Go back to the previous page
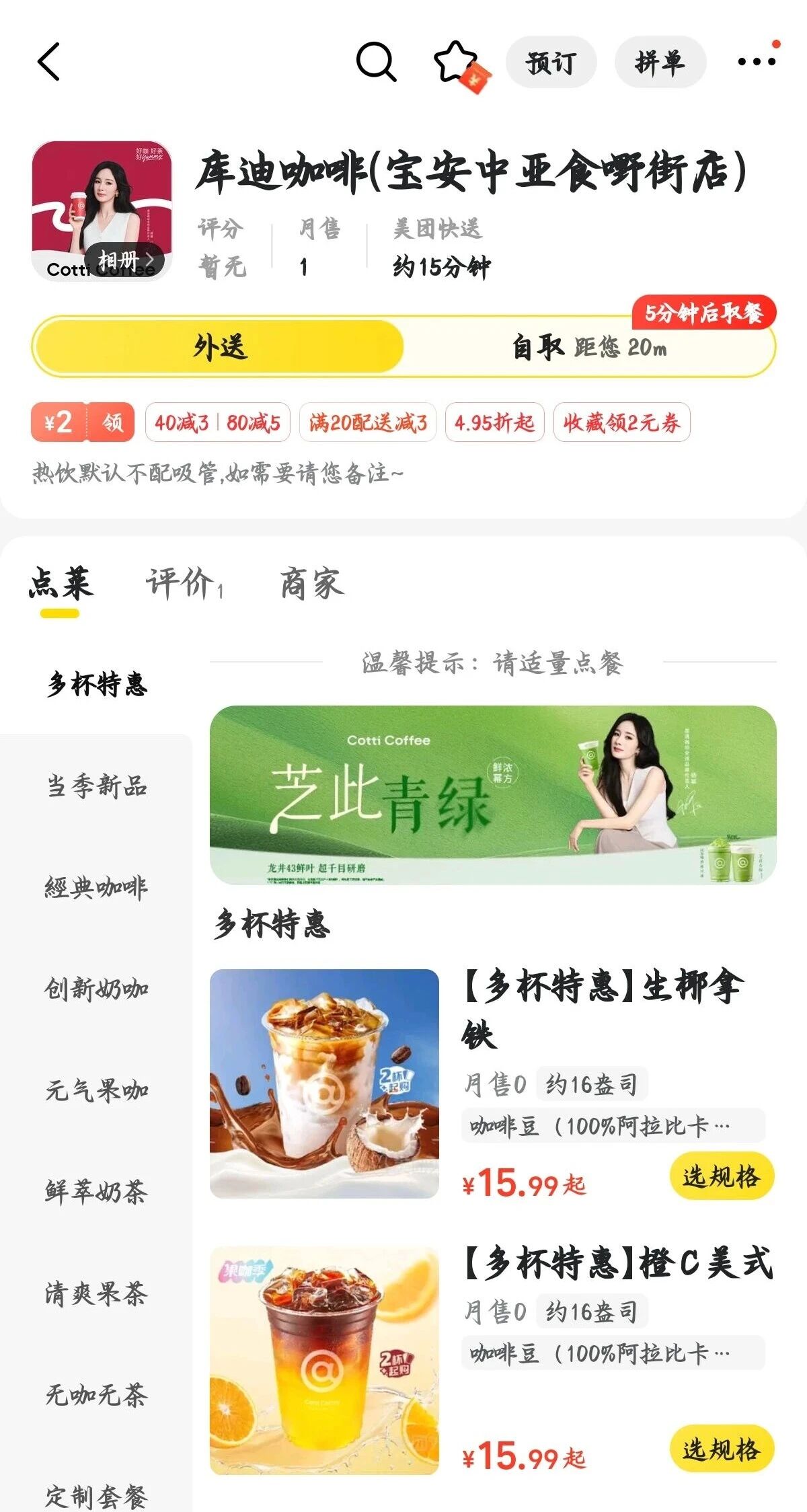This screenshot has height=1512, width=807. pos(49,62)
